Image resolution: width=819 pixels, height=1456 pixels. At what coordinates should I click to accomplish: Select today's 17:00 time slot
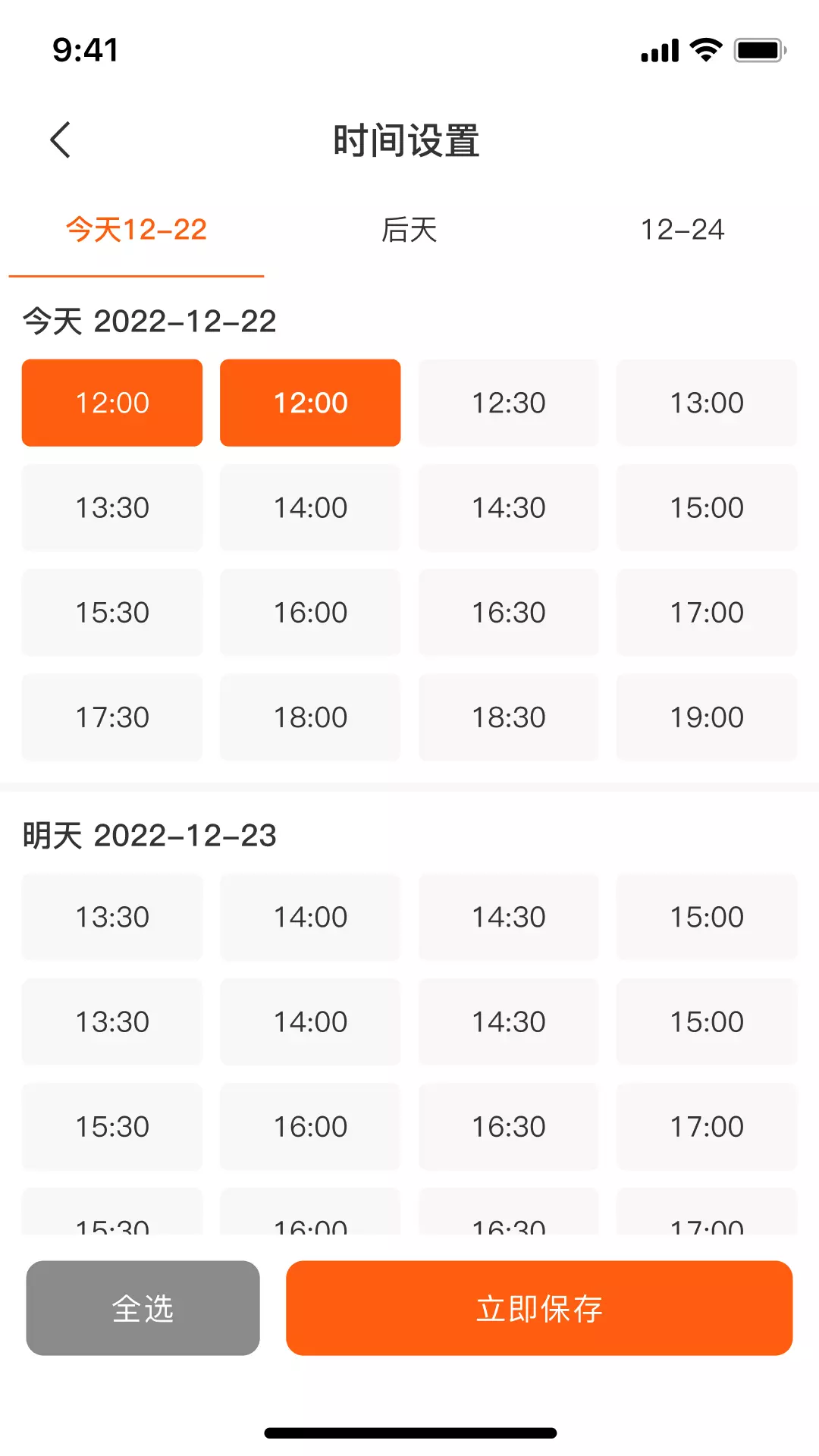coord(707,613)
